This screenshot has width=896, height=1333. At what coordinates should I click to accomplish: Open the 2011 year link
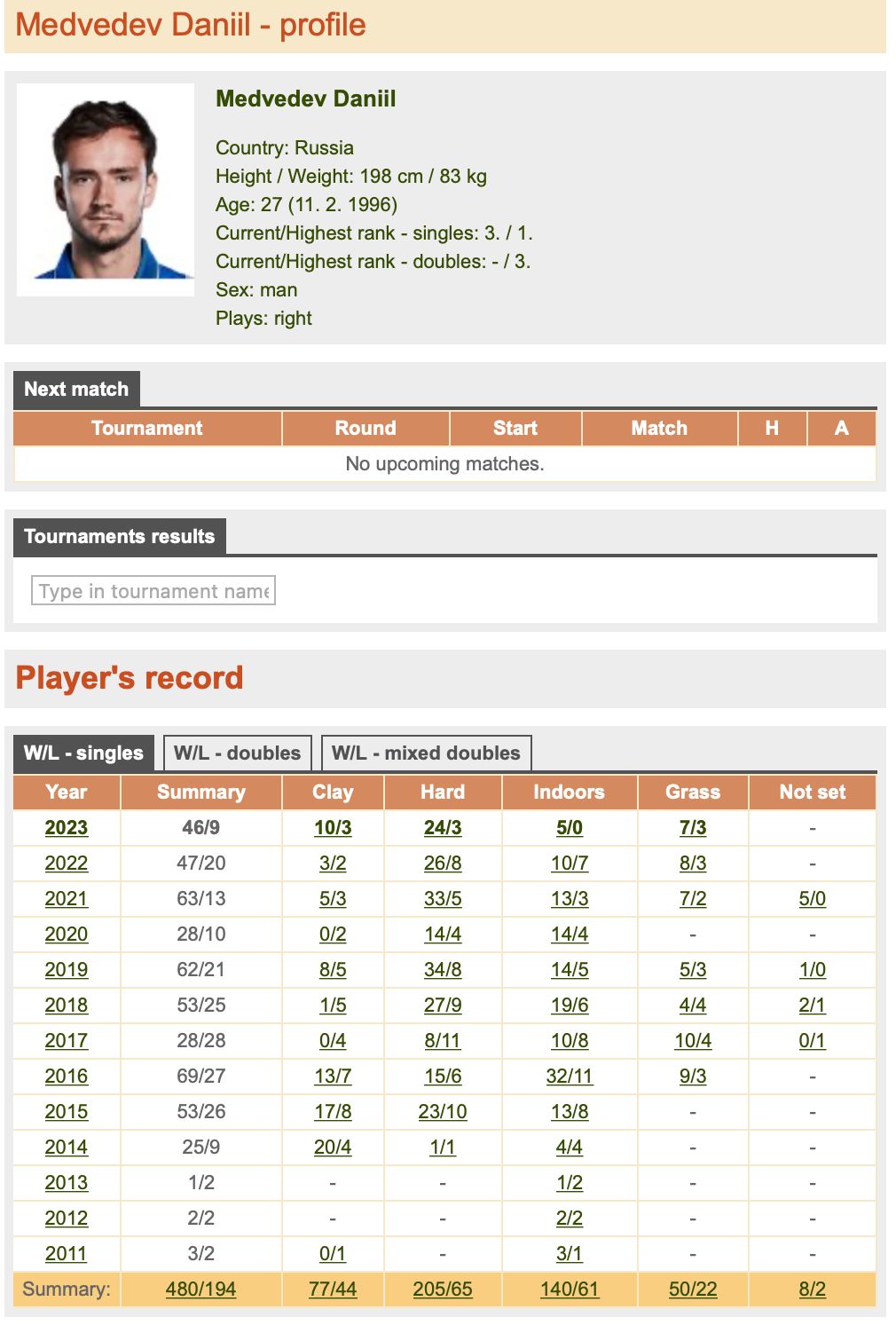coord(67,1254)
